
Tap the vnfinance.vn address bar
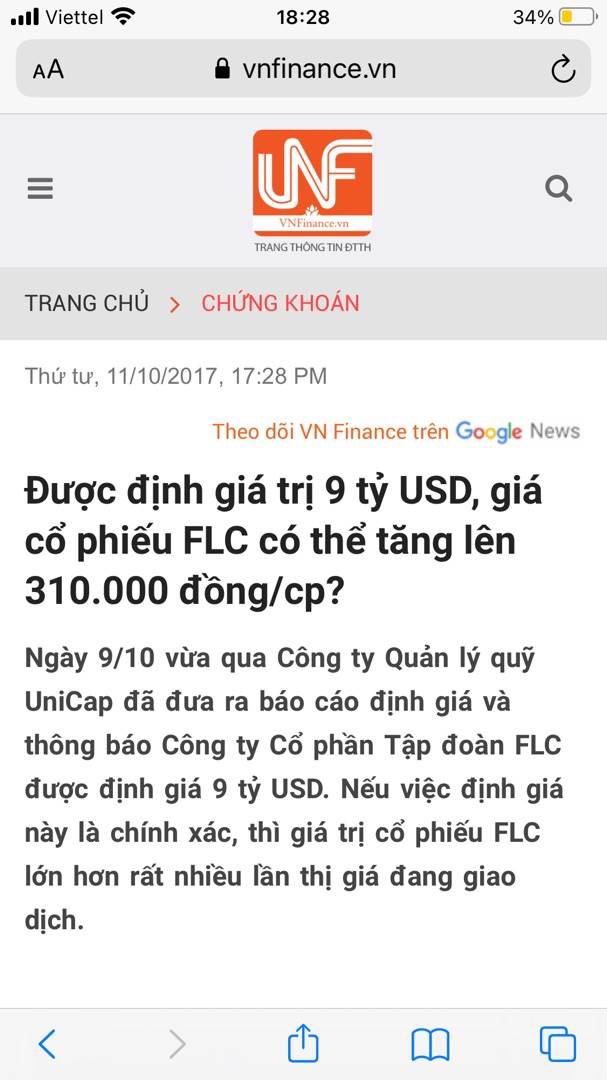pos(305,69)
